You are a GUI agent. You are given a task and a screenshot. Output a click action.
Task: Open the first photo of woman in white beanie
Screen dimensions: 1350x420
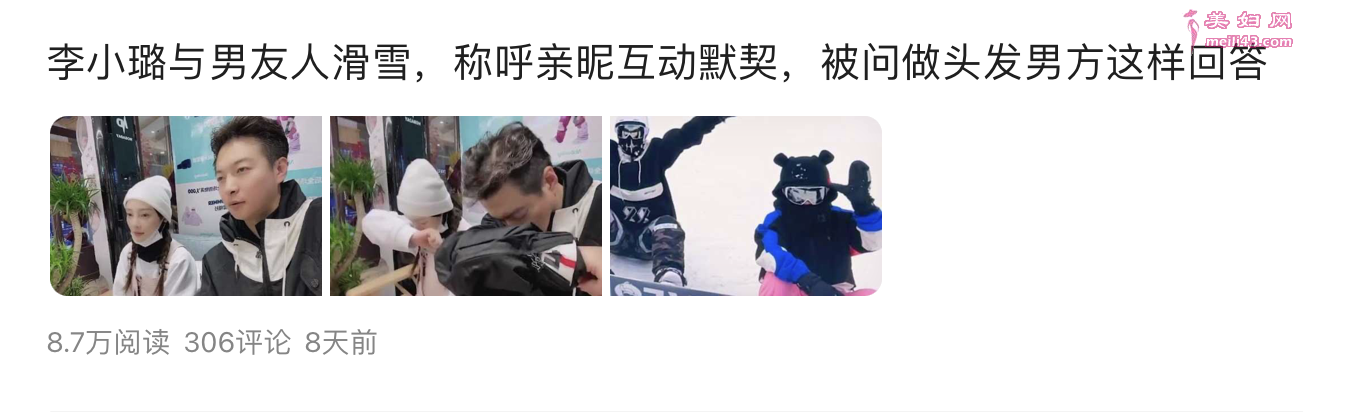pos(186,206)
